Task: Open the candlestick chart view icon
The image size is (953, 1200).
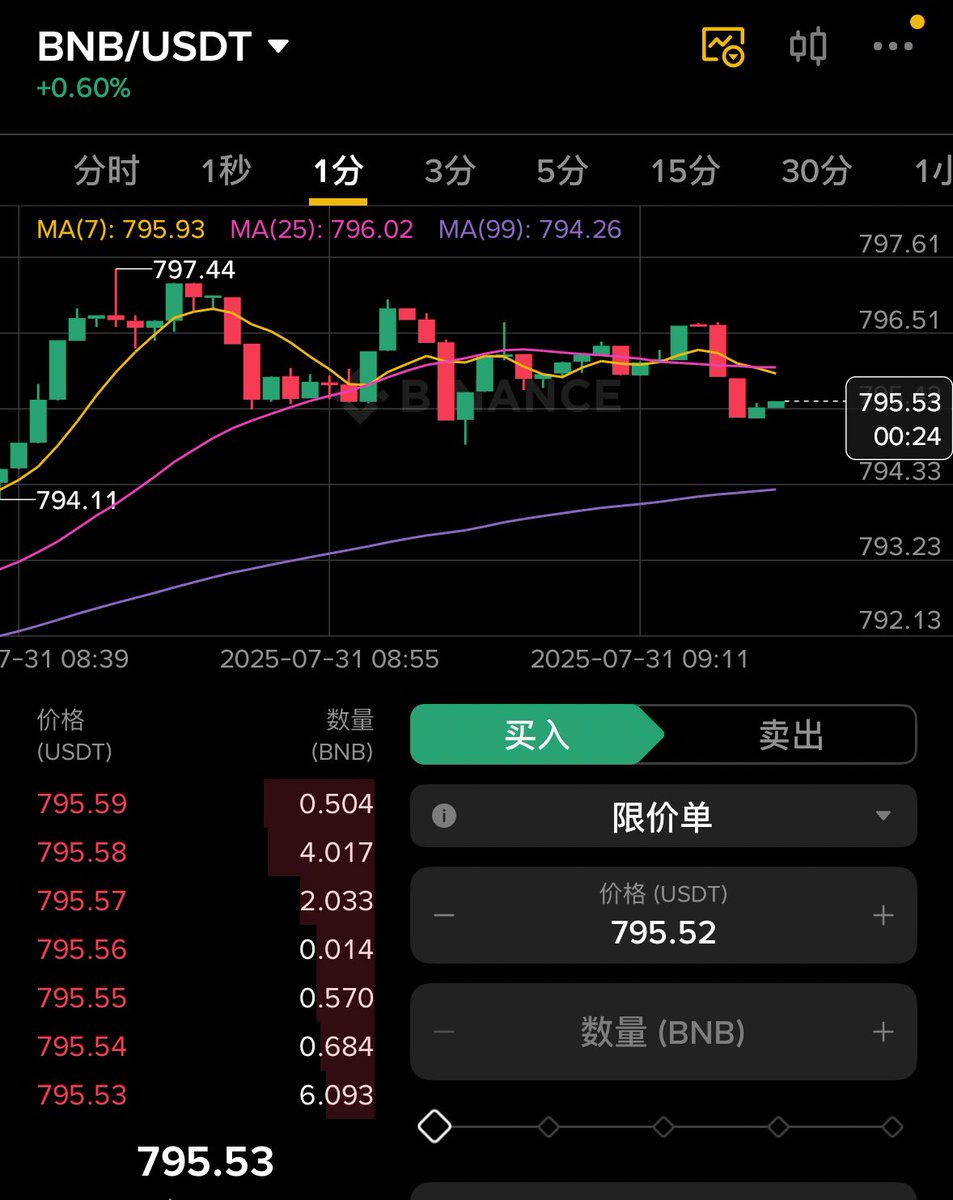Action: pos(808,47)
